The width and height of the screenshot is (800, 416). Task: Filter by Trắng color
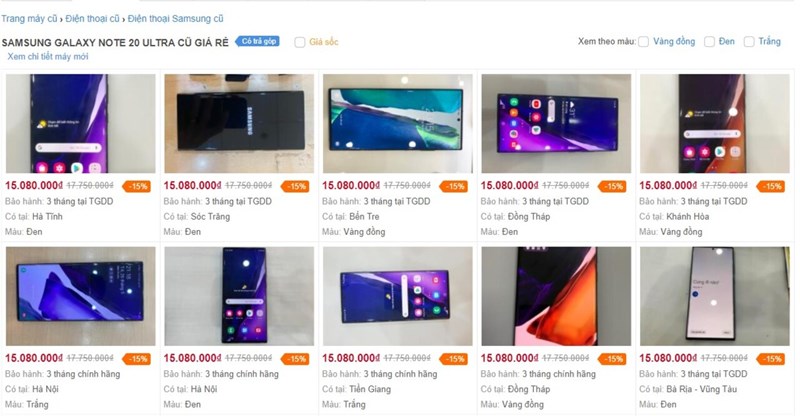tap(749, 42)
